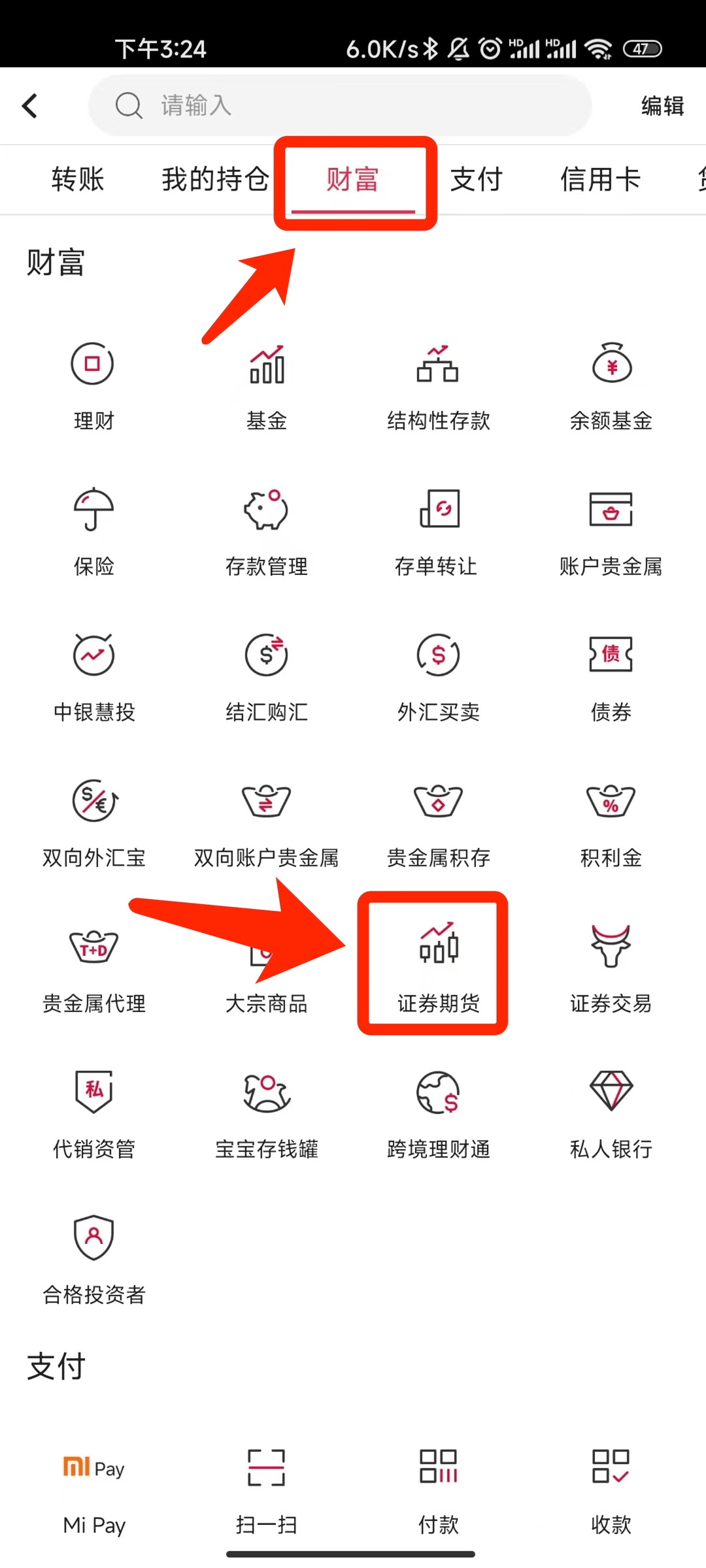This screenshot has height=1568, width=706.
Task: Switch to the 我的持仓 tab
Action: click(x=215, y=179)
